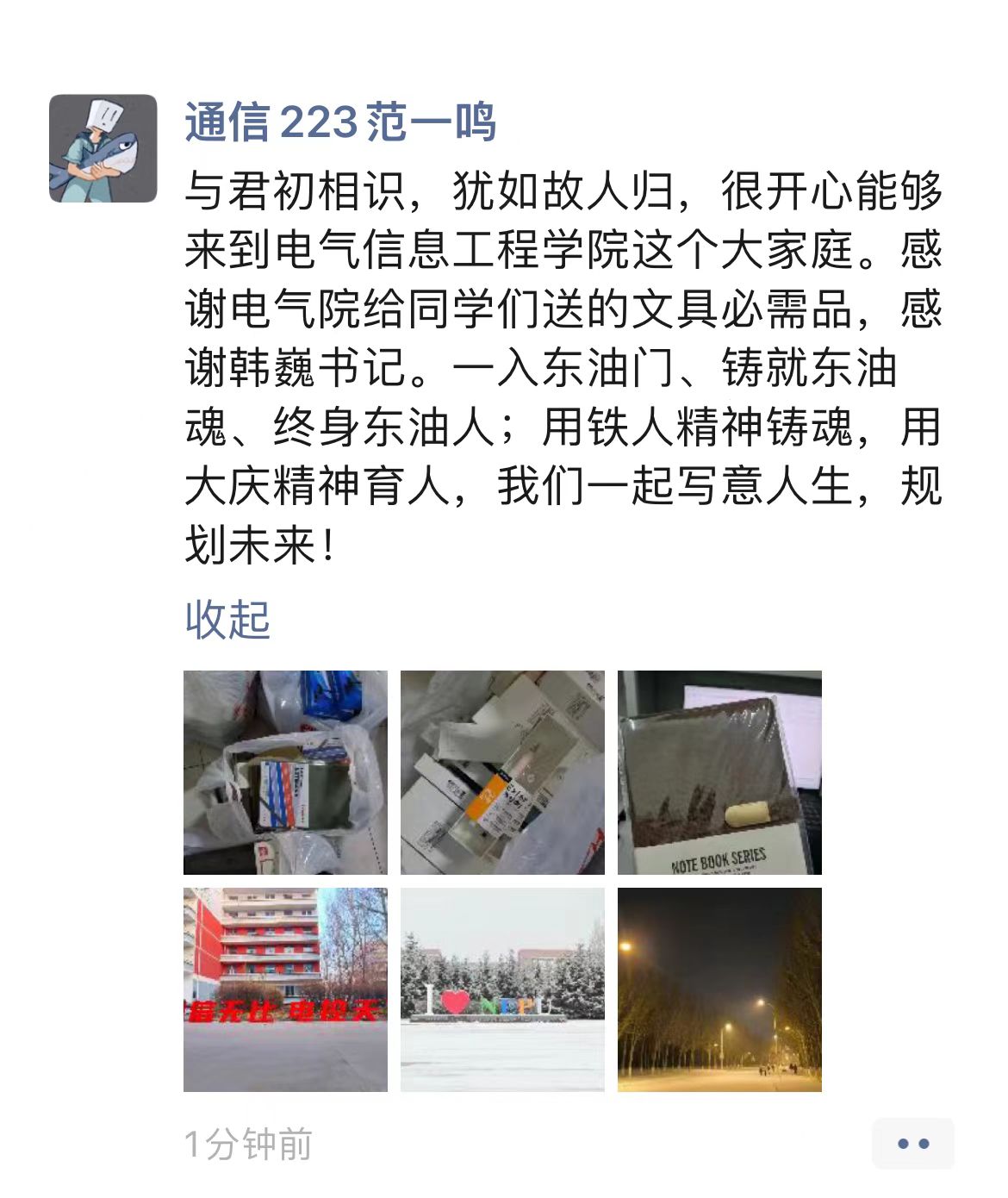View the night street lamp photo
This screenshot has height=1198, width=1008.
point(719,989)
